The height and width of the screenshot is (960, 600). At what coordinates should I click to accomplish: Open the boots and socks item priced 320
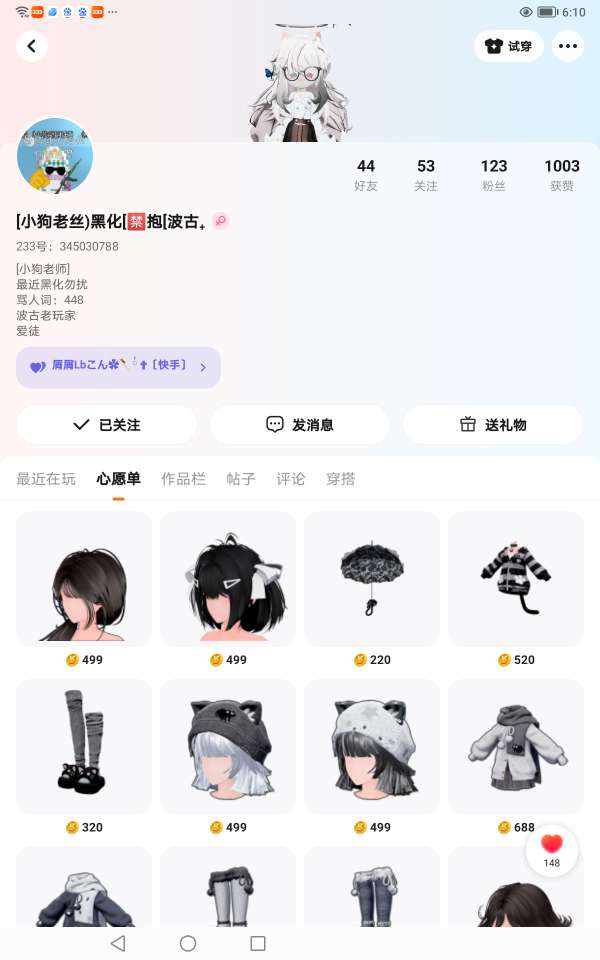(x=84, y=746)
